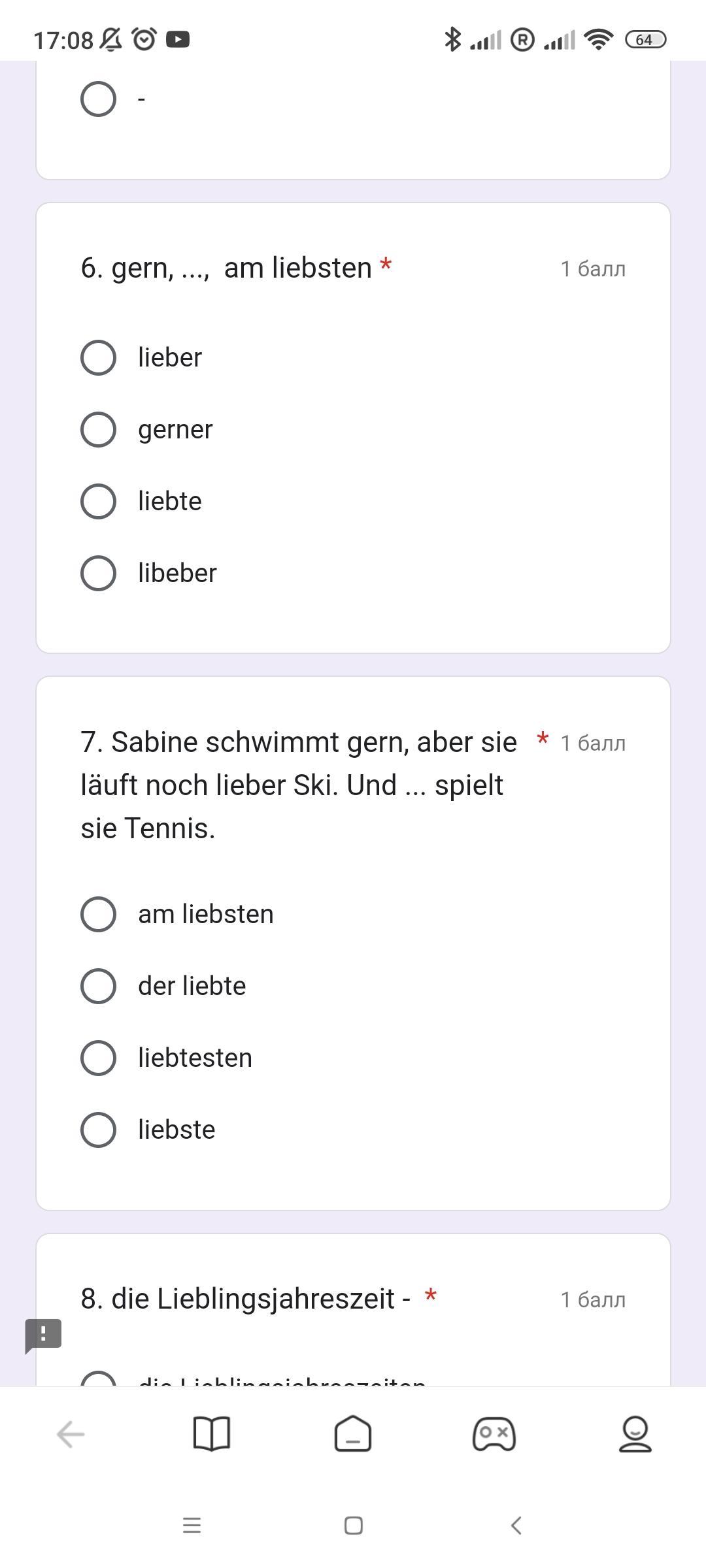
Task: Open the gamepad games section
Action: 494,1434
